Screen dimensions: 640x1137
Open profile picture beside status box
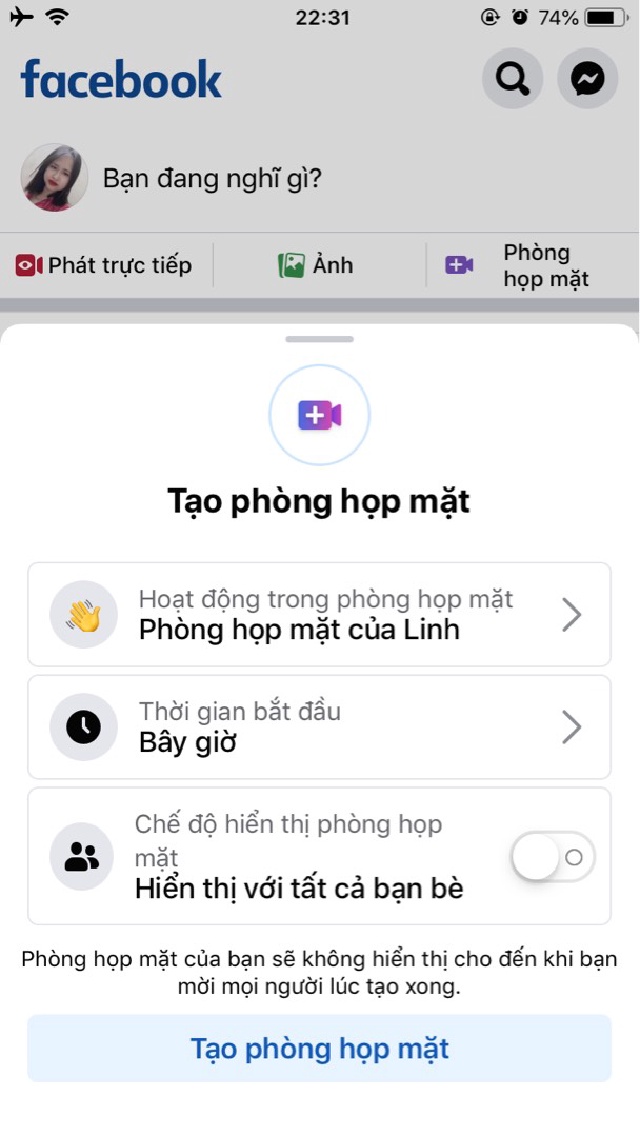tap(54, 178)
